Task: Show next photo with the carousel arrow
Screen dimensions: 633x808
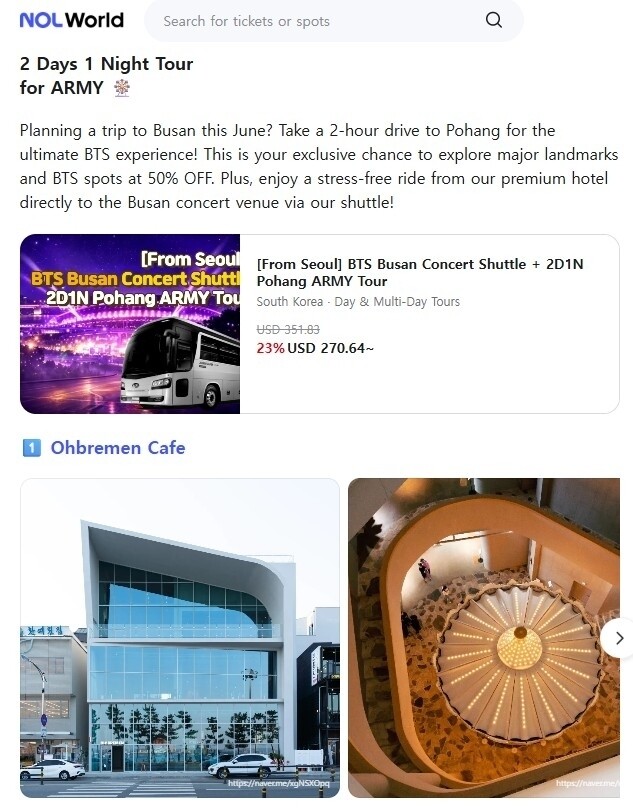Action: [x=619, y=637]
